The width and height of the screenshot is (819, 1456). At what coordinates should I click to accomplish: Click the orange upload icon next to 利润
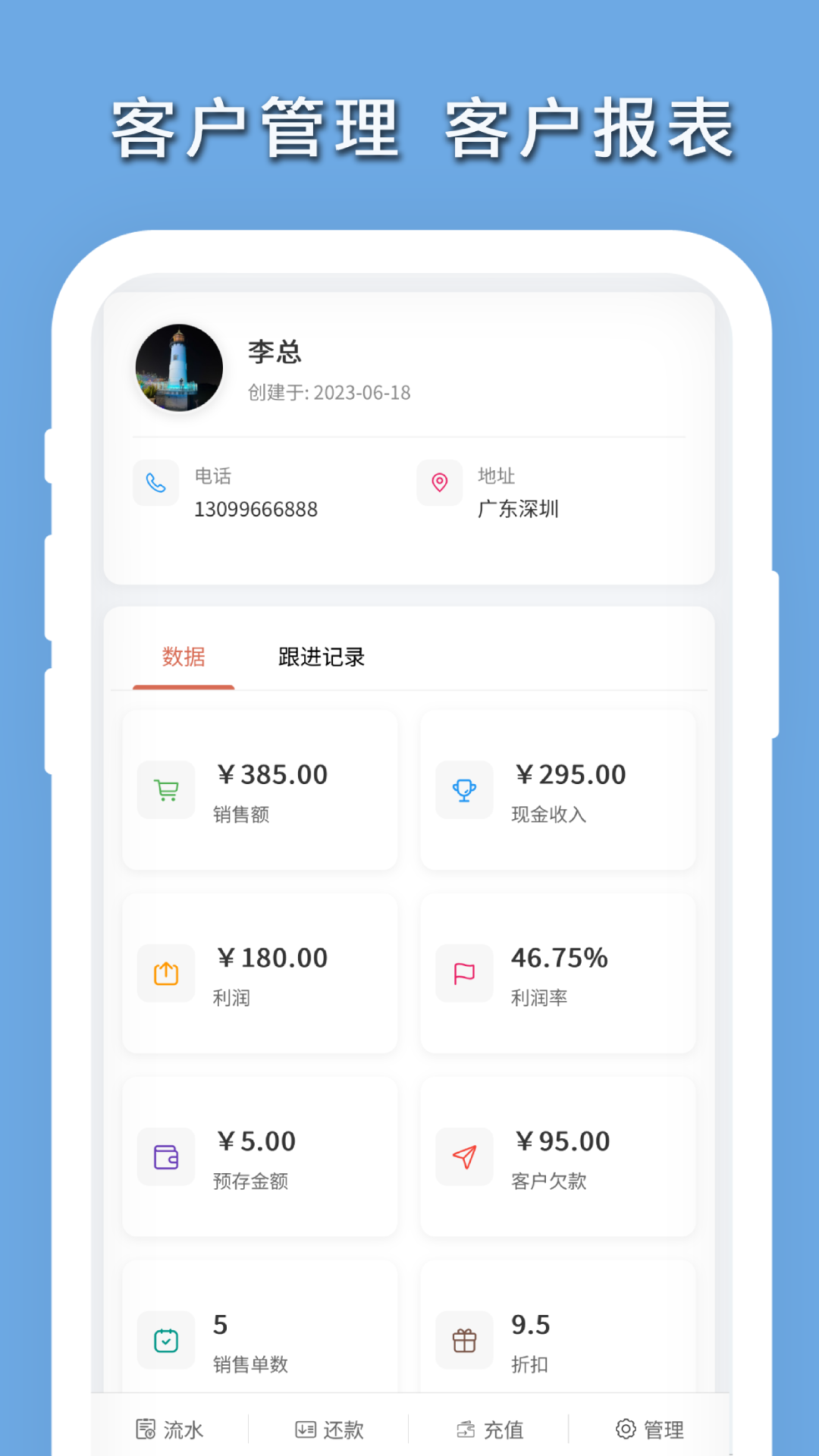165,973
